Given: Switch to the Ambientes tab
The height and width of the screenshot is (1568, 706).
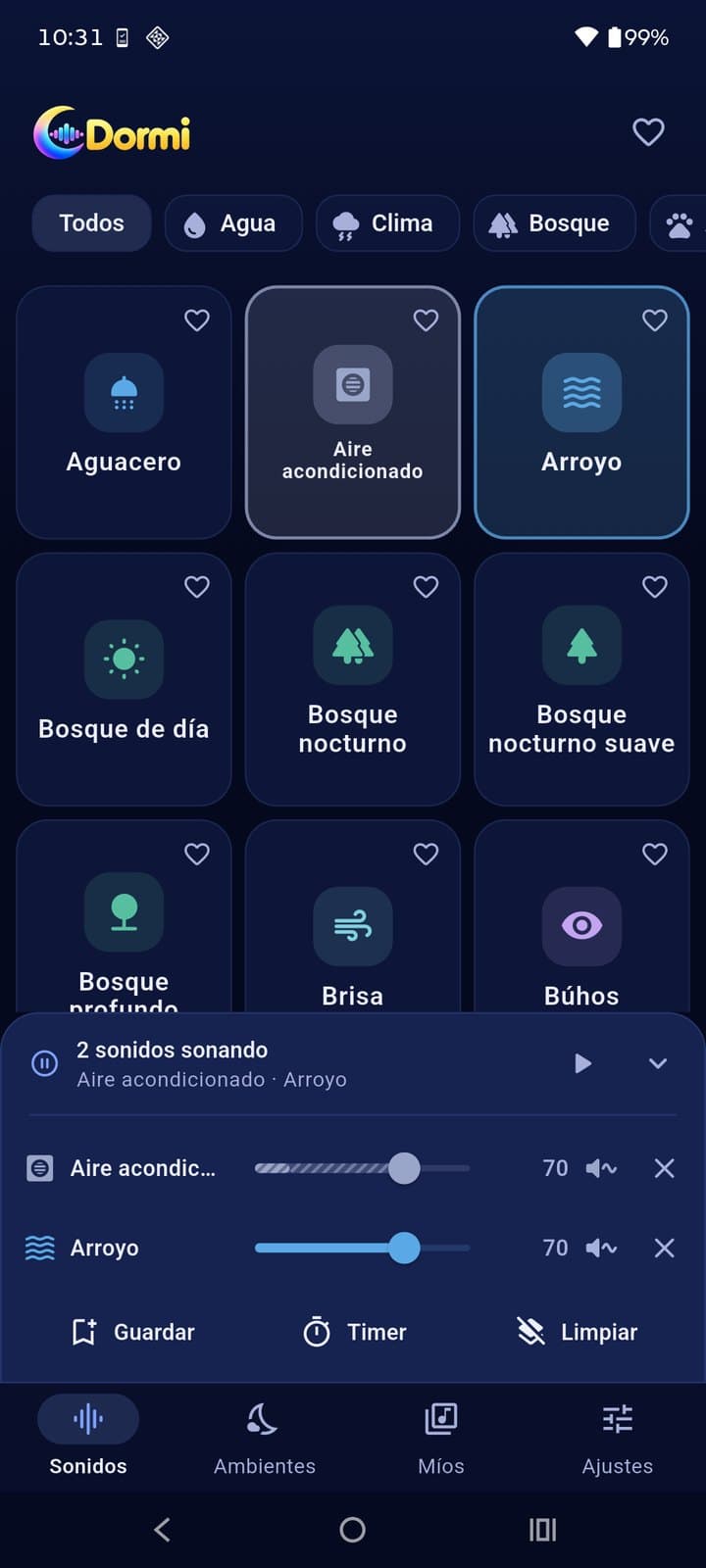Looking at the screenshot, I should 265,1438.
